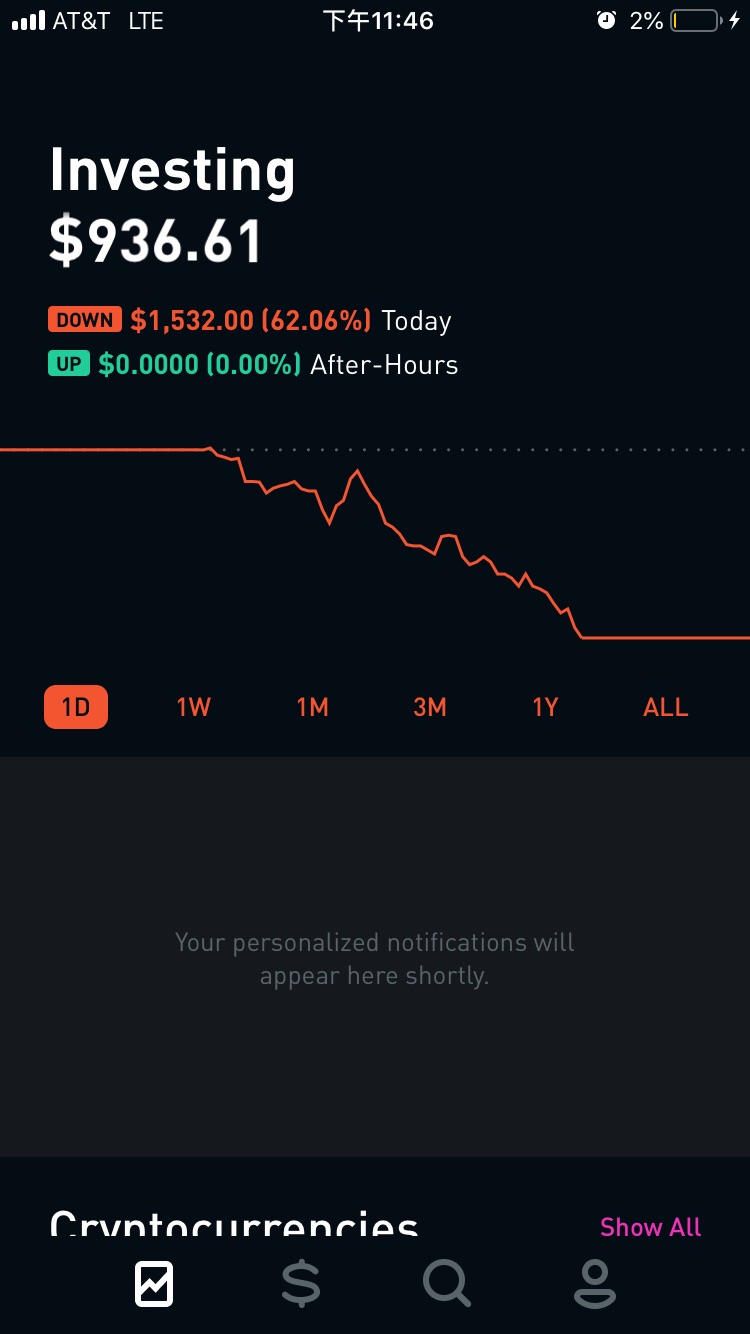The image size is (750, 1334).
Task: Switch to the account profile tab
Action: 595,1284
